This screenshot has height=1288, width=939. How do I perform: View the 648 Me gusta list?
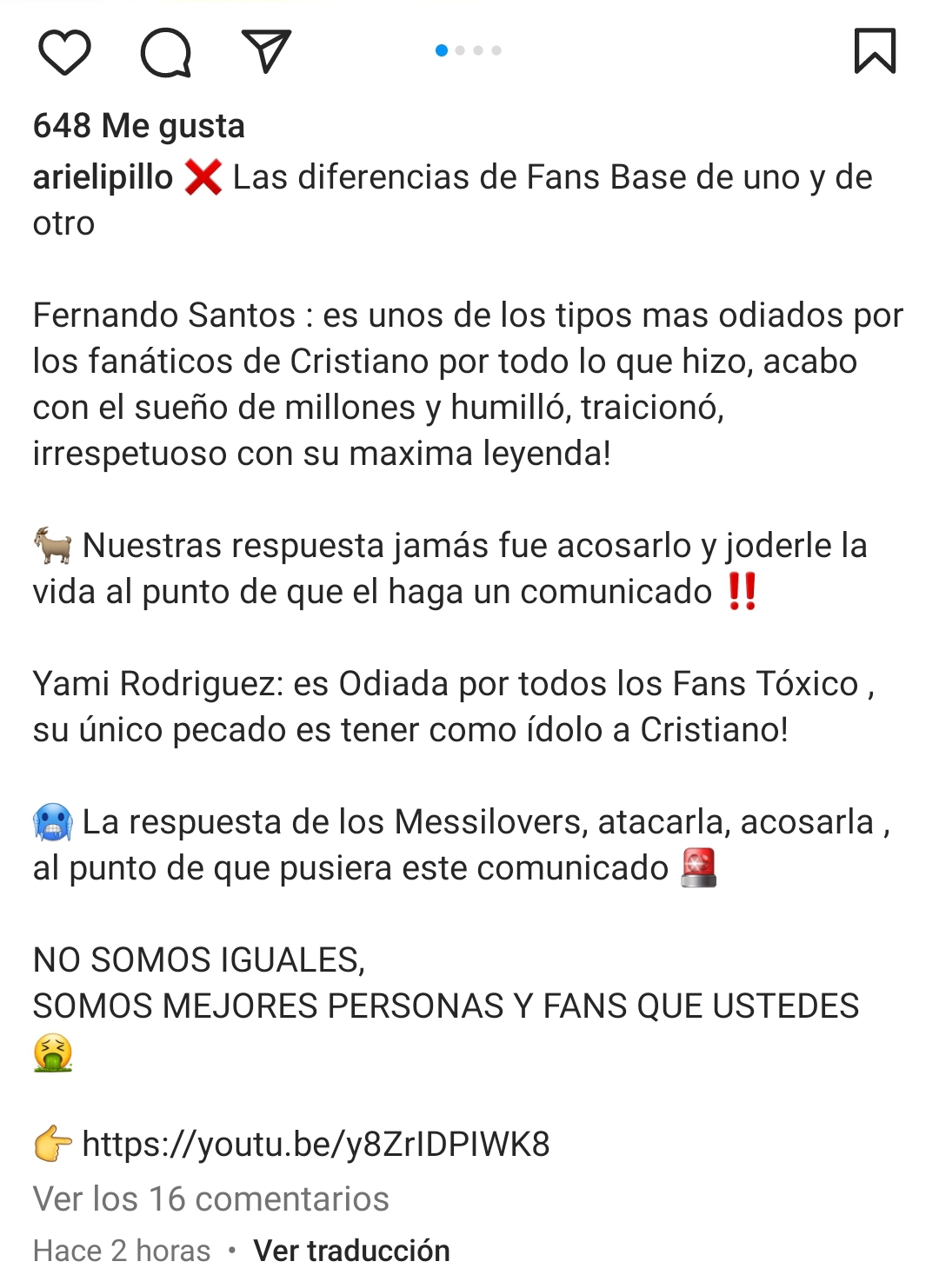pyautogui.click(x=139, y=126)
